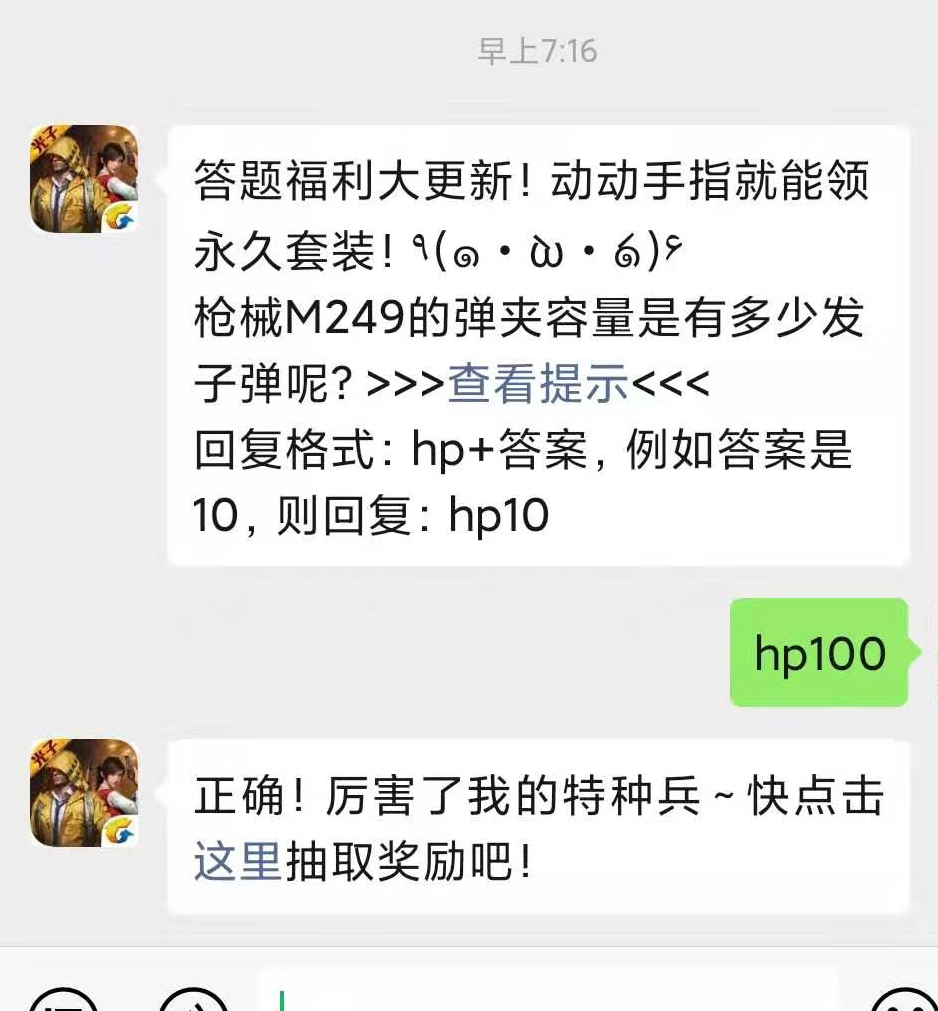Open the 查看提示 hint link
This screenshot has height=1011, width=938.
point(538,383)
